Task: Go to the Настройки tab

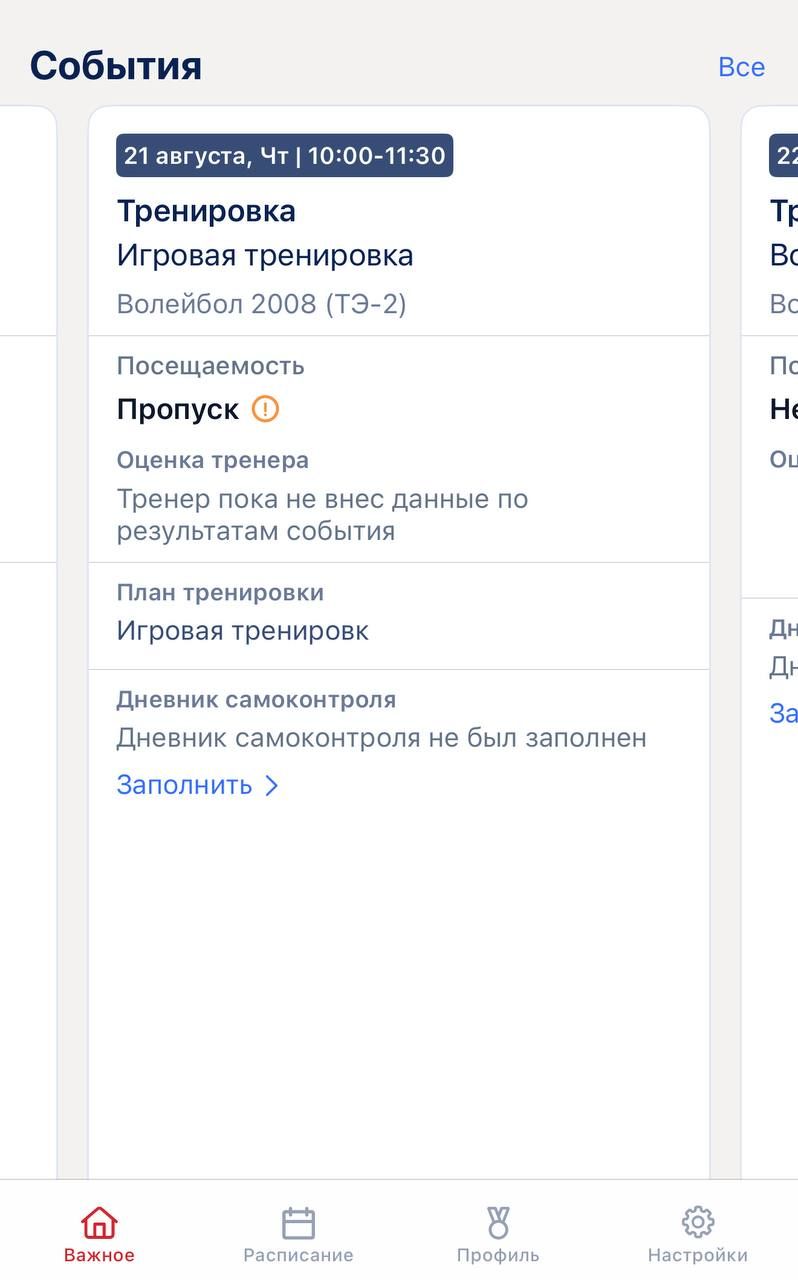Action: point(697,1235)
